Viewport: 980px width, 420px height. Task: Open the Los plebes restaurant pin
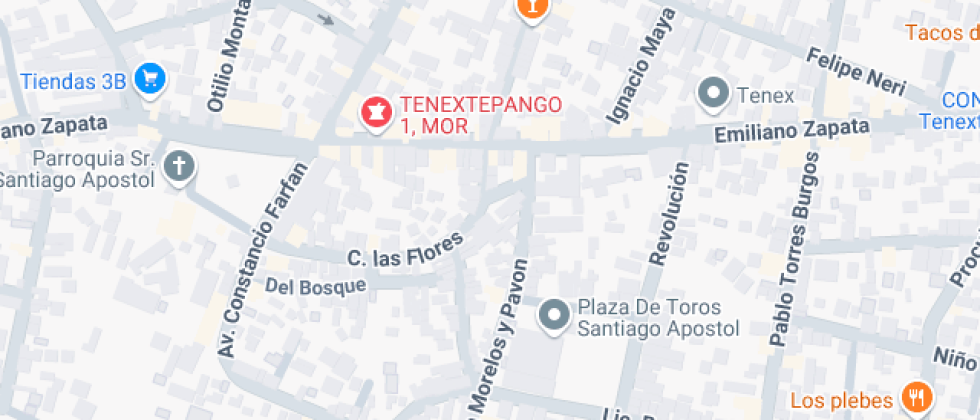(x=914, y=398)
